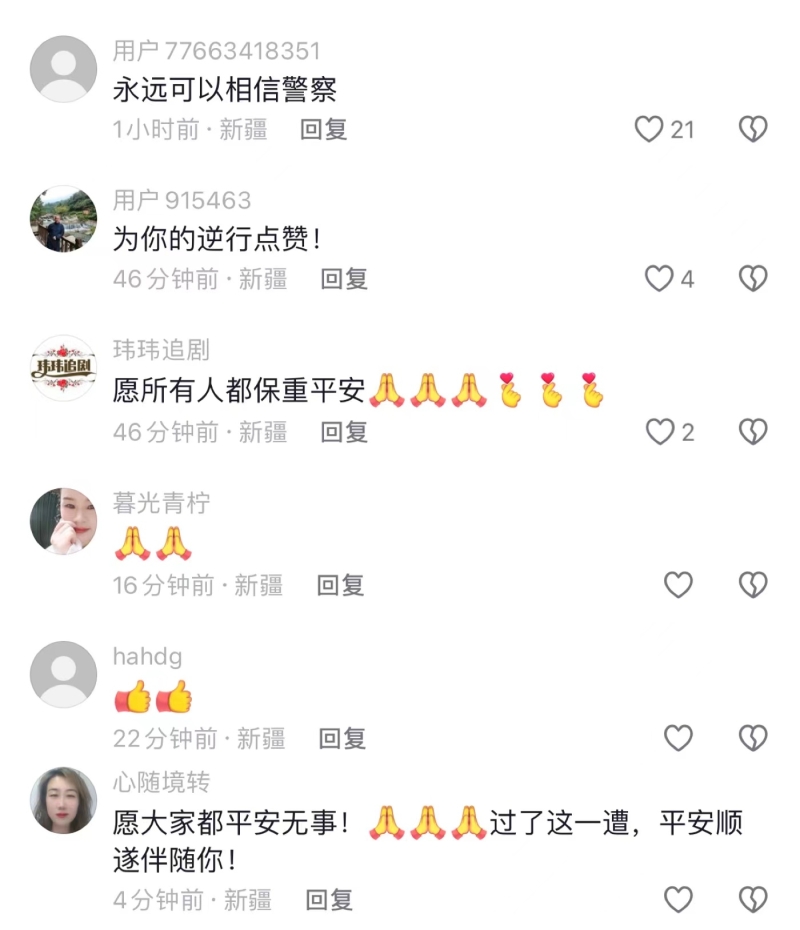Screen dimensions: 800x930
Task: Open 用户915463's profile avatar
Action: coord(64,218)
